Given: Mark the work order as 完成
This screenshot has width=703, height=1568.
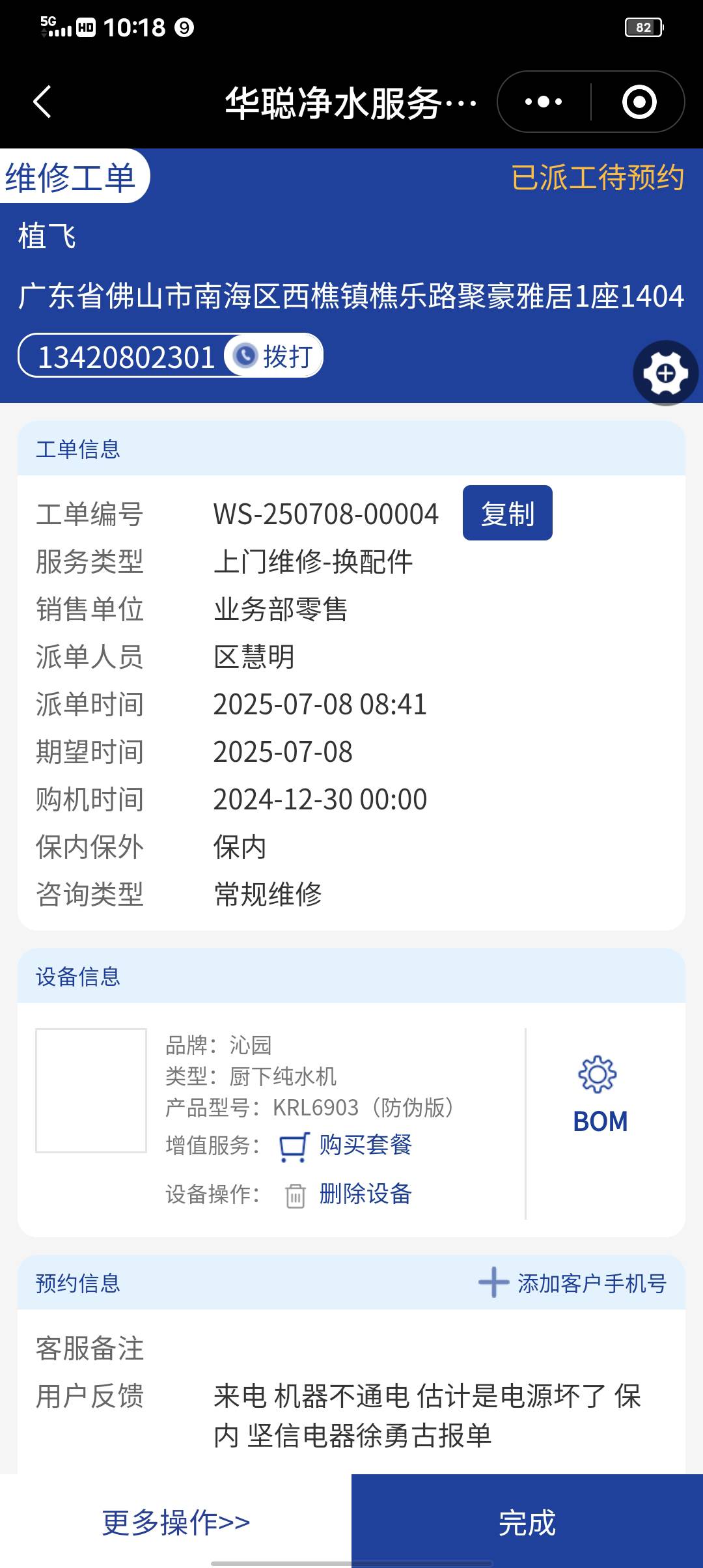Looking at the screenshot, I should coord(527,1522).
